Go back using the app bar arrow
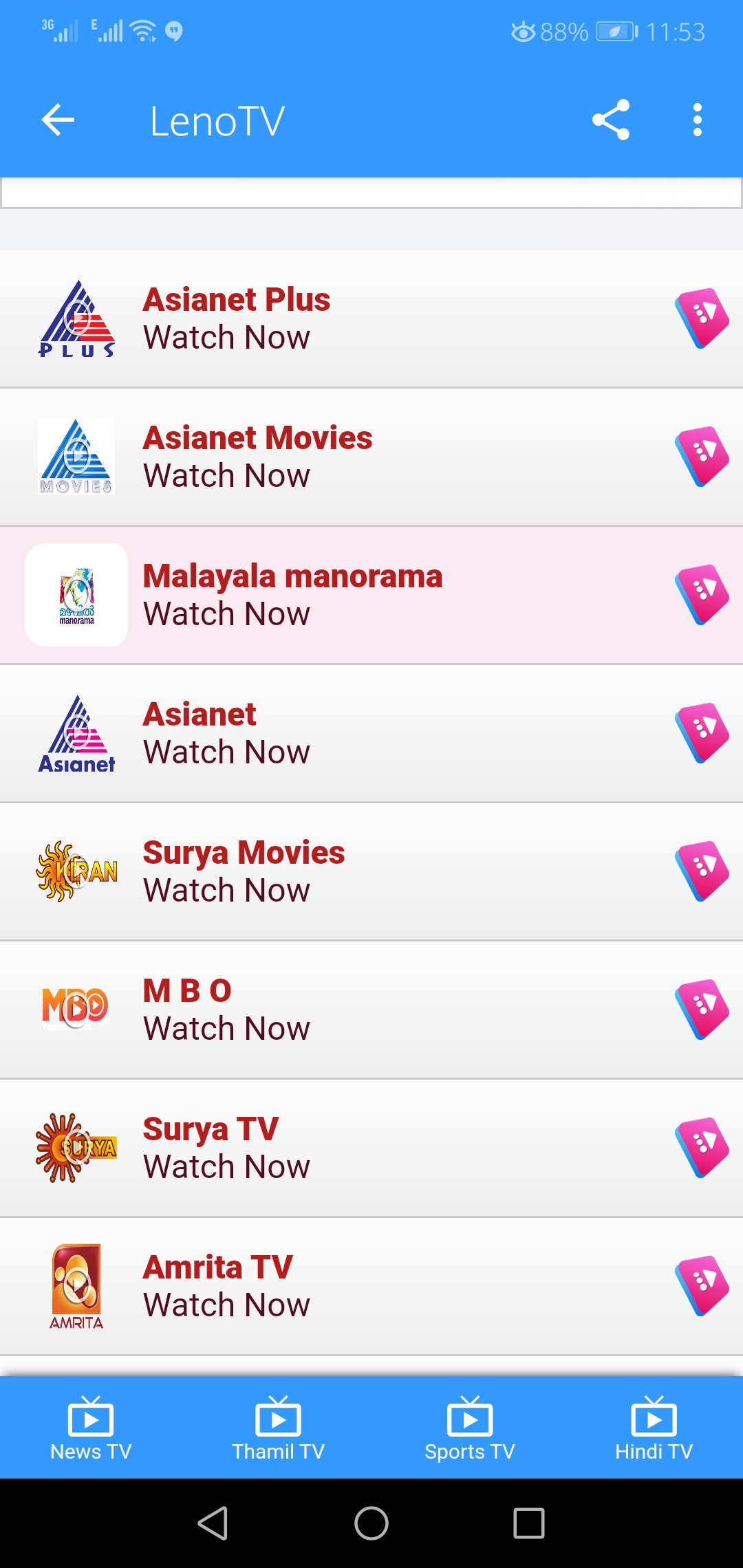Screen dimensions: 743x1568 pos(58,120)
